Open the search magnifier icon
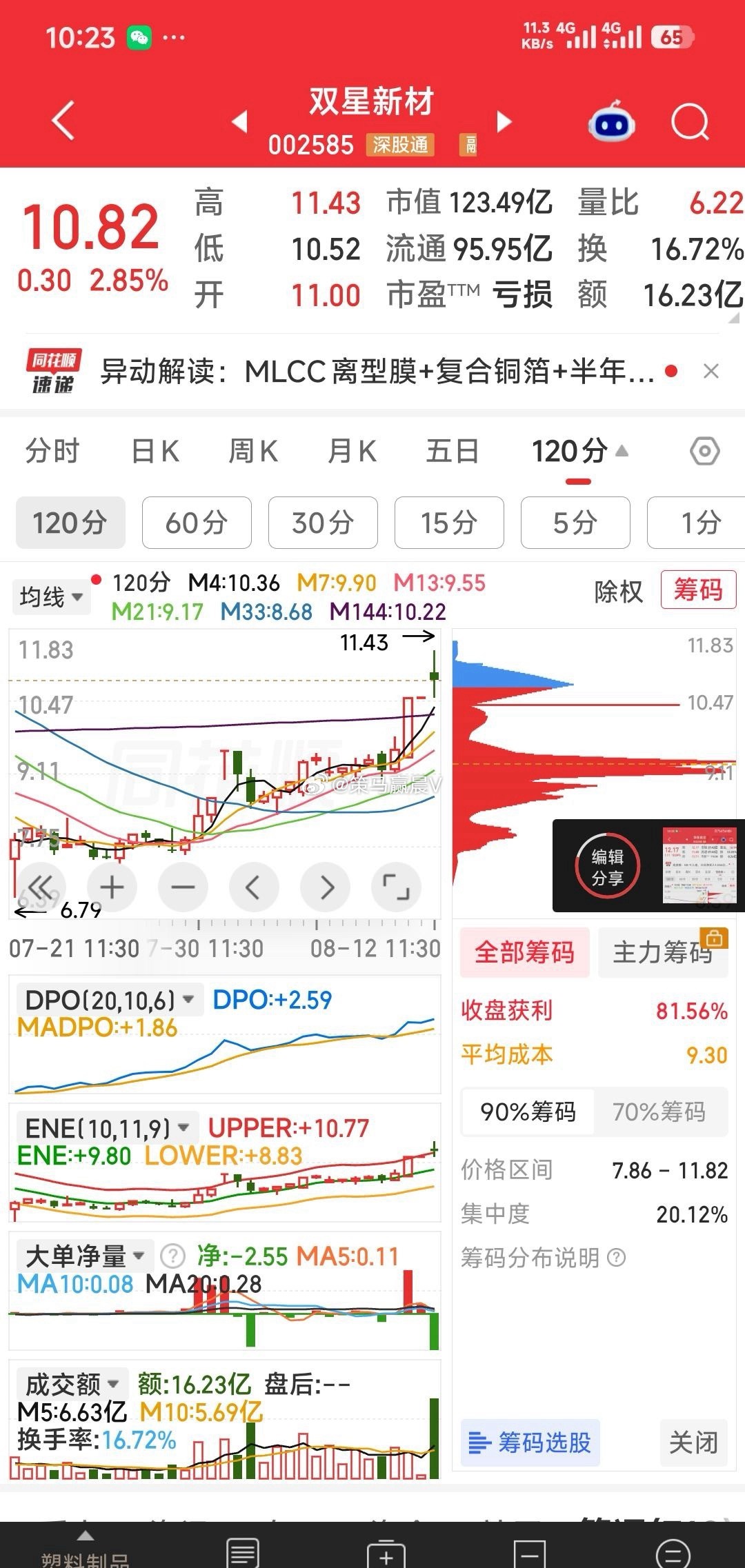 [x=690, y=123]
